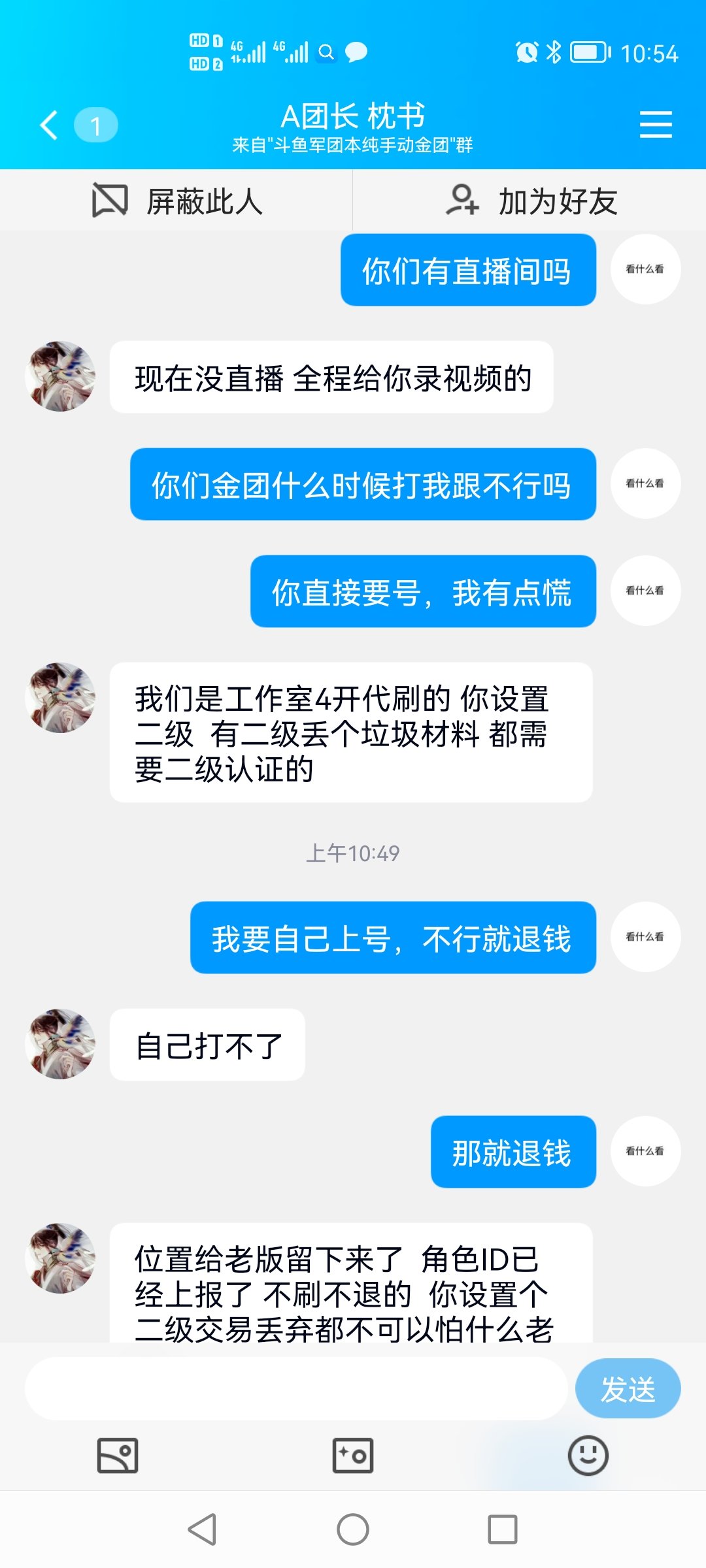Tap the back arrow to exit chat

(x=47, y=125)
